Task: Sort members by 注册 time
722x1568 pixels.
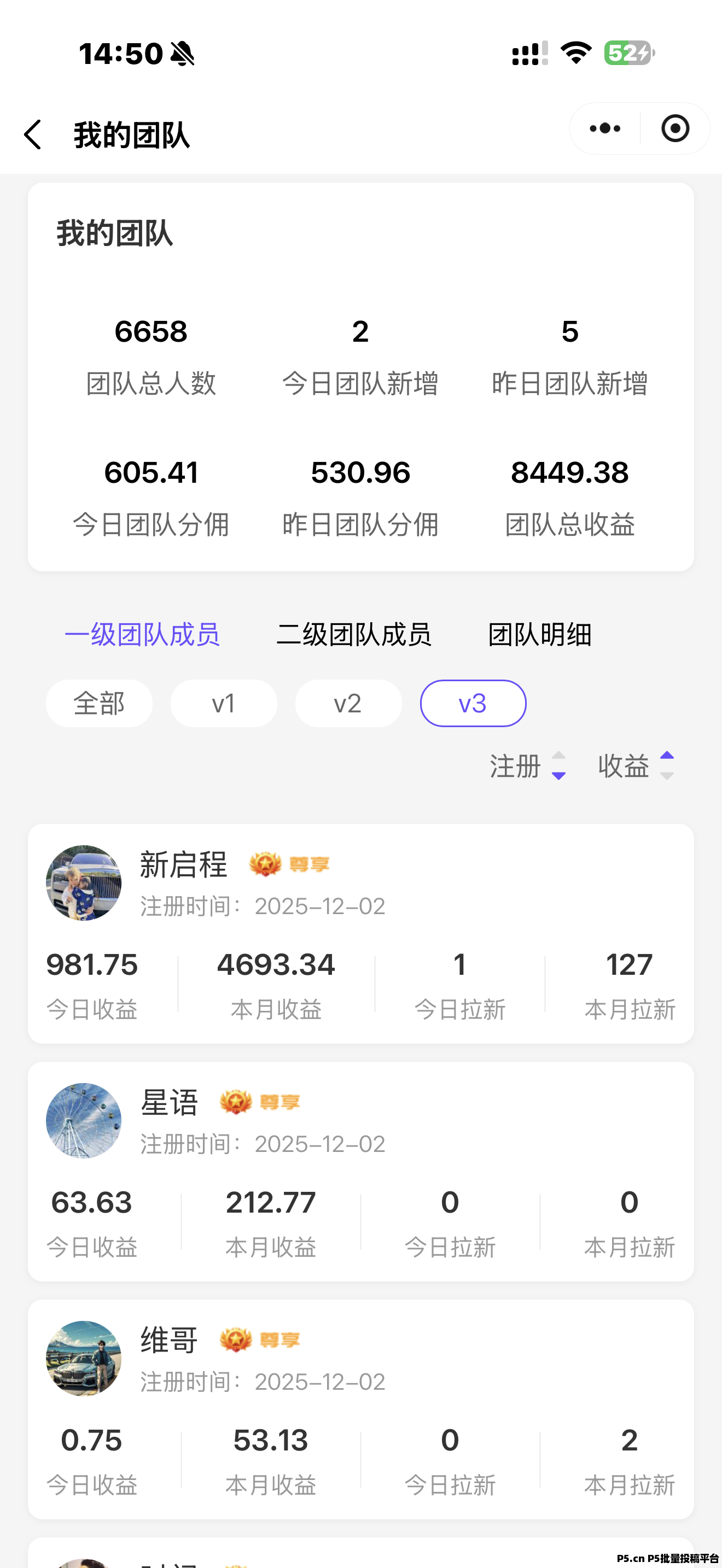Action: 527,766
